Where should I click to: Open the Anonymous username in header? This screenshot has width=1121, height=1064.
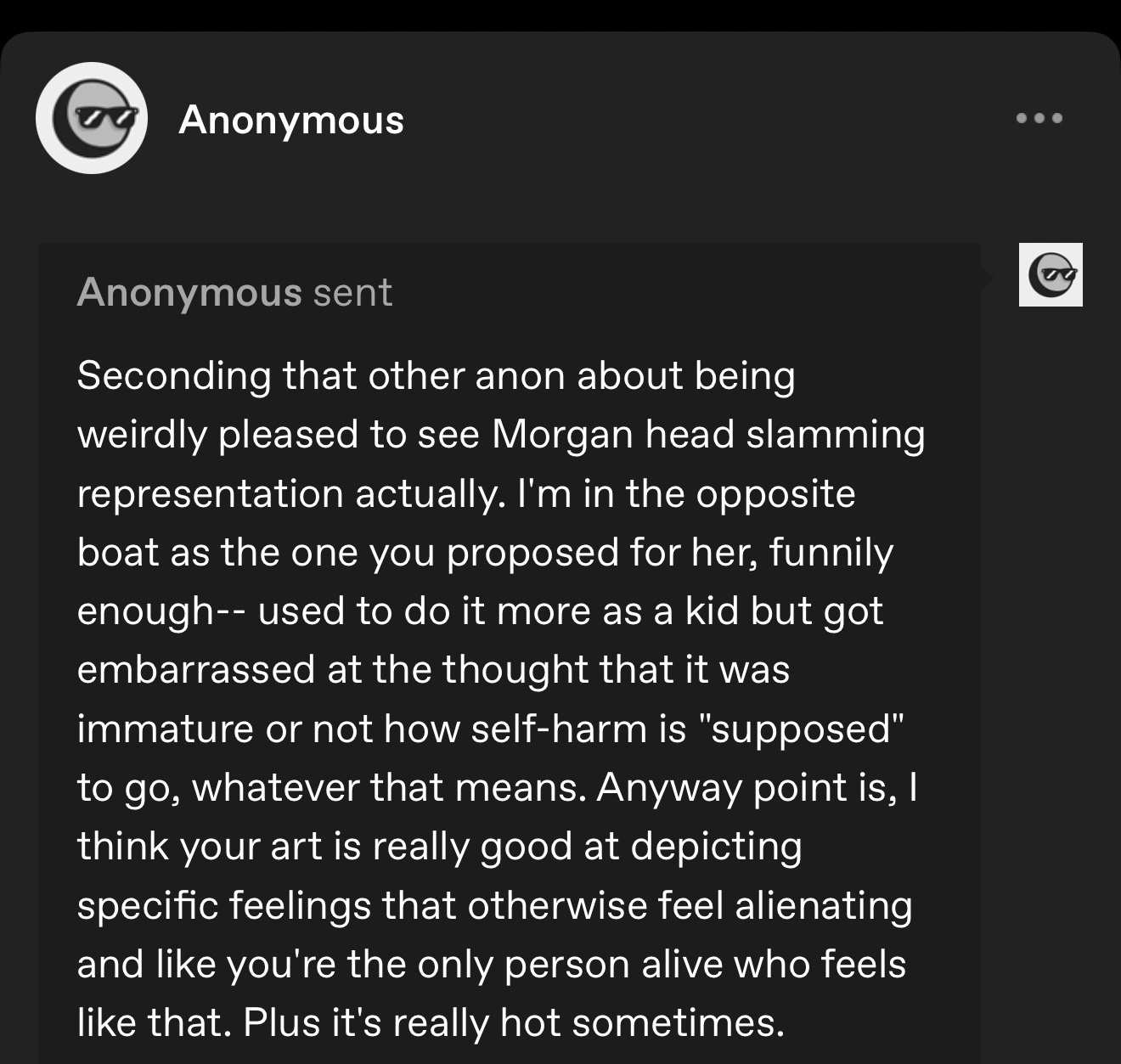[x=291, y=120]
